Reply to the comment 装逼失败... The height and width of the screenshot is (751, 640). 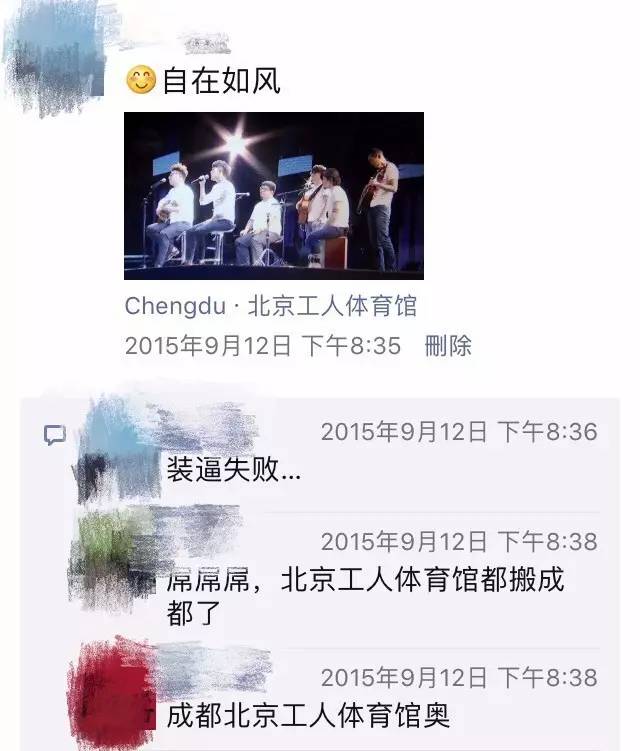pyautogui.click(x=235, y=467)
